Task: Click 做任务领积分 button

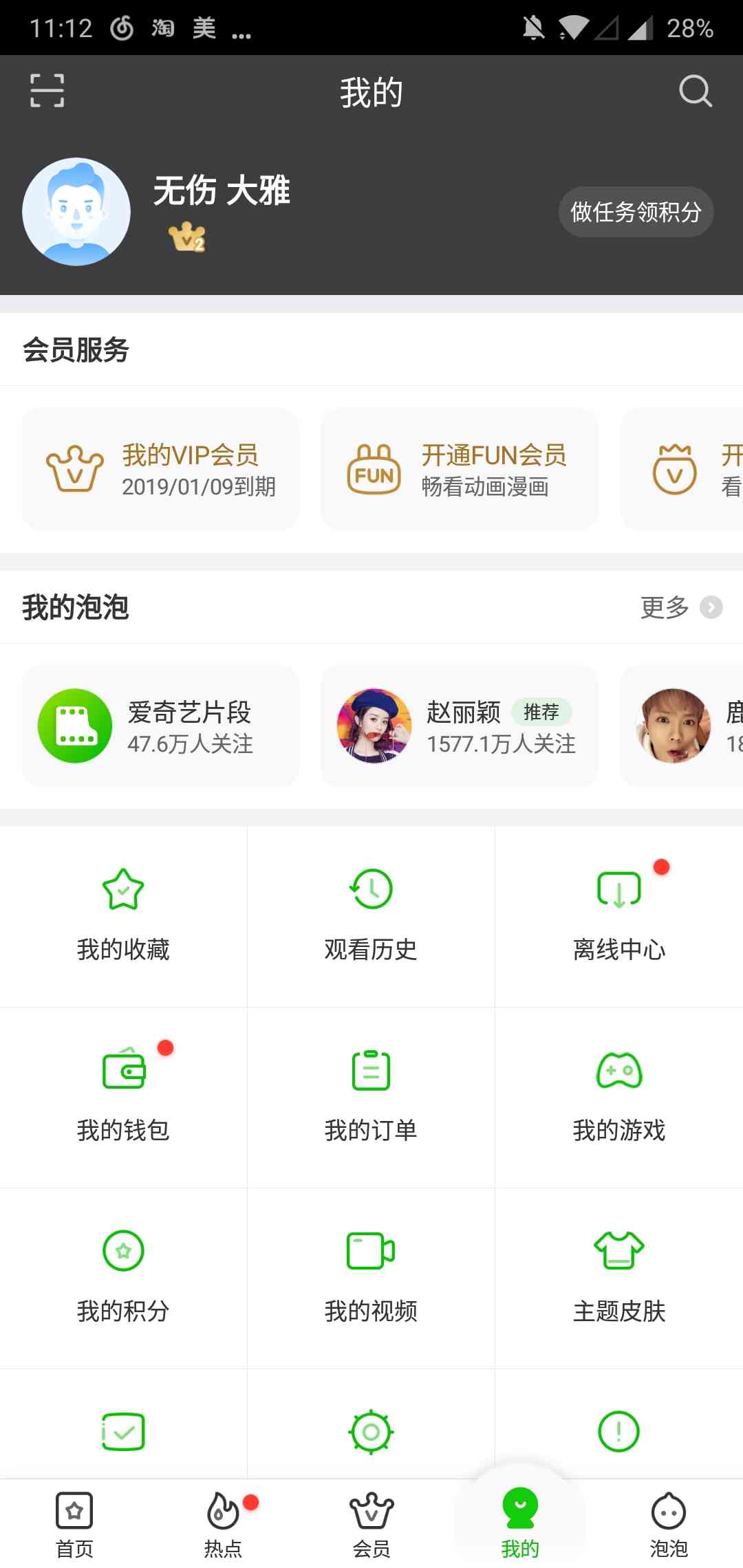Action: click(635, 212)
